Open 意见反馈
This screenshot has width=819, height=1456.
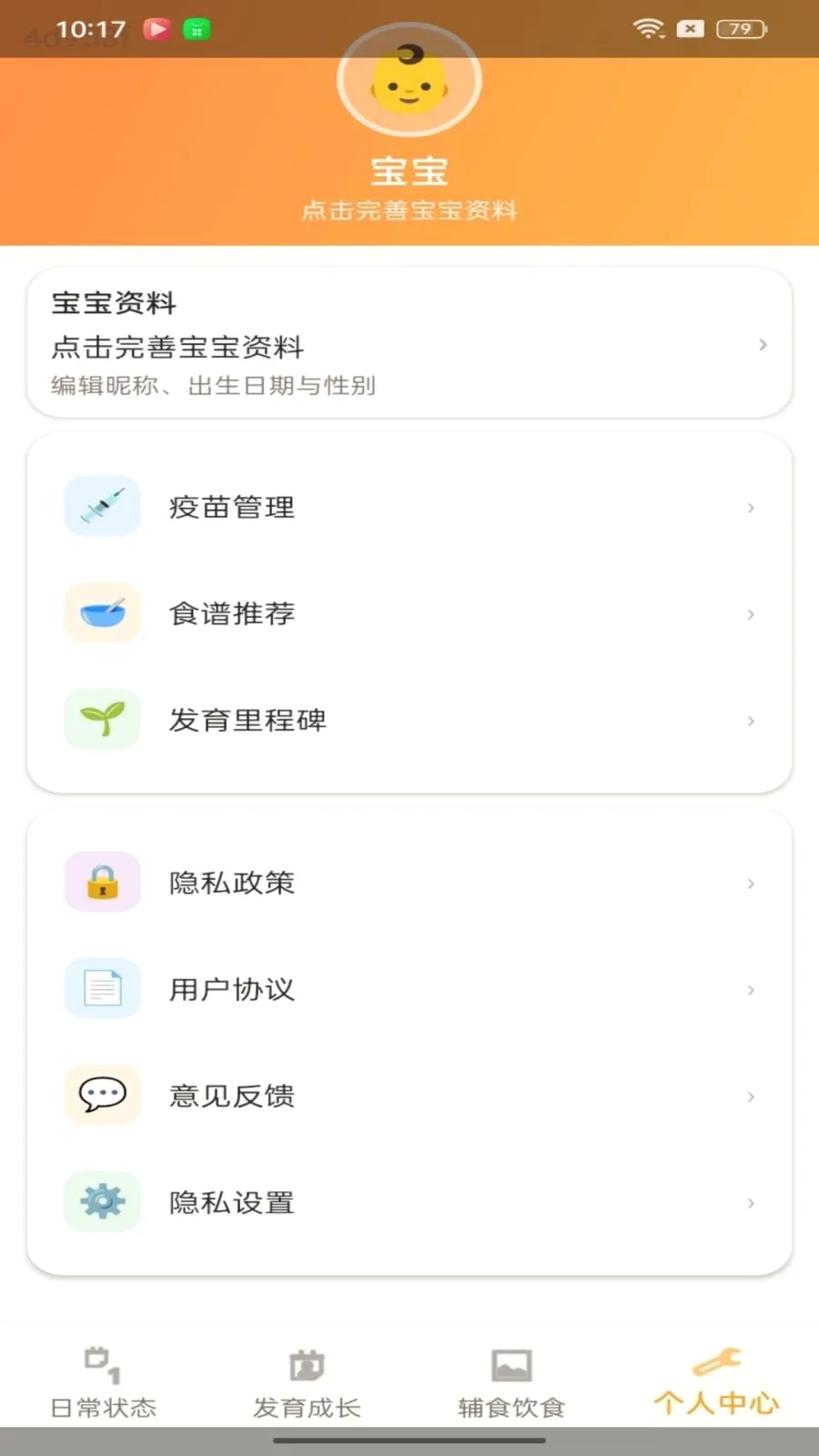409,1096
